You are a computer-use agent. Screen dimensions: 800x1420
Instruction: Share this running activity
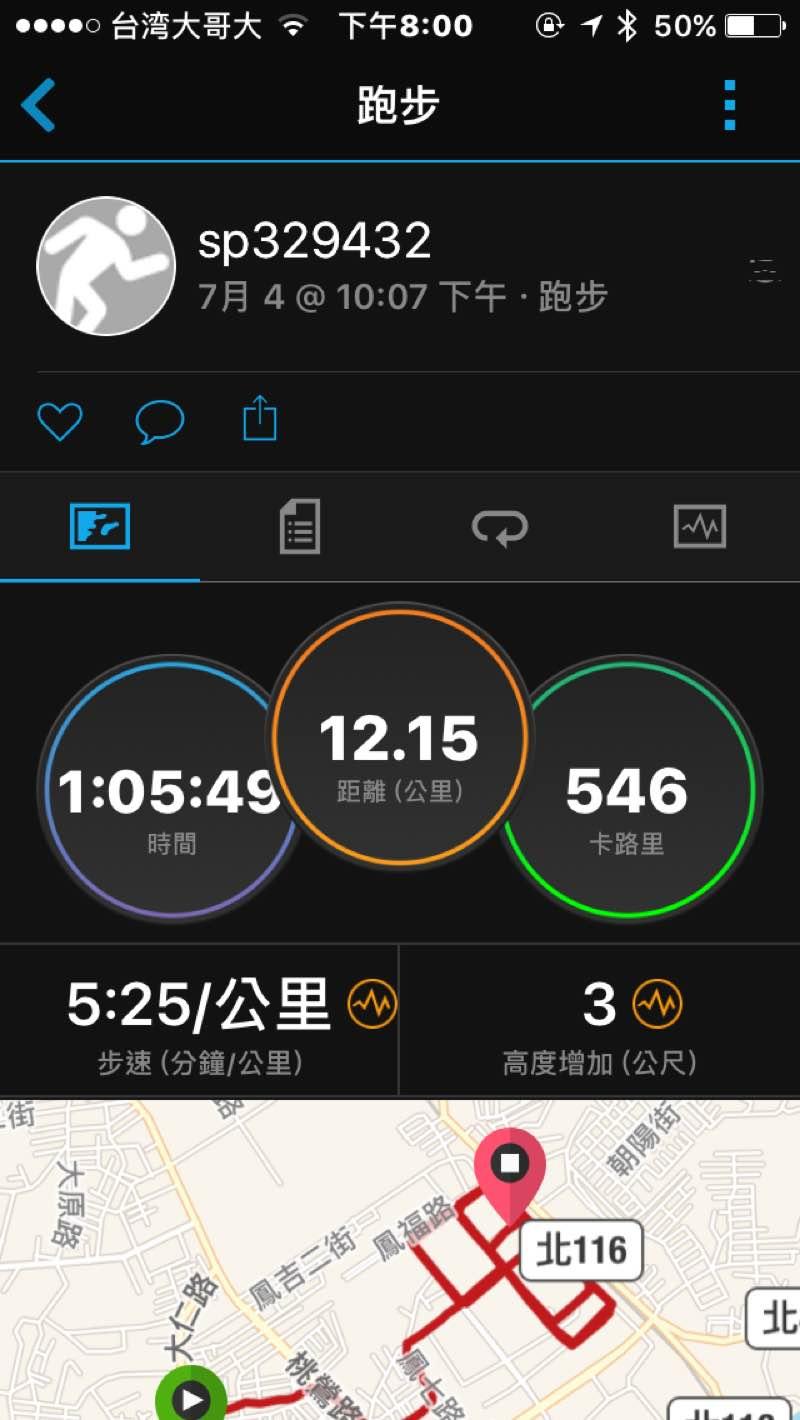260,419
